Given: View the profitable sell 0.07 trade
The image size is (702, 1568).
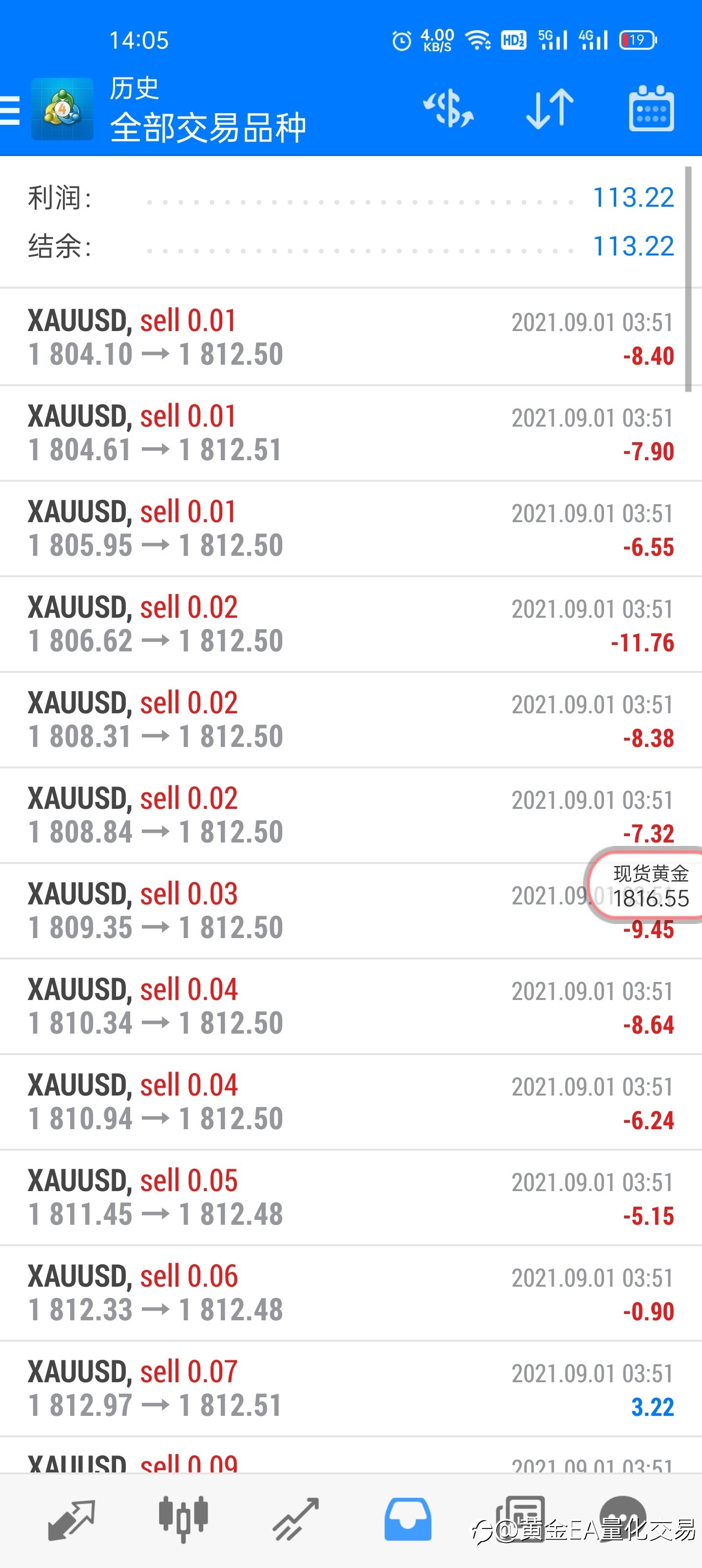Looking at the screenshot, I should (351, 1389).
